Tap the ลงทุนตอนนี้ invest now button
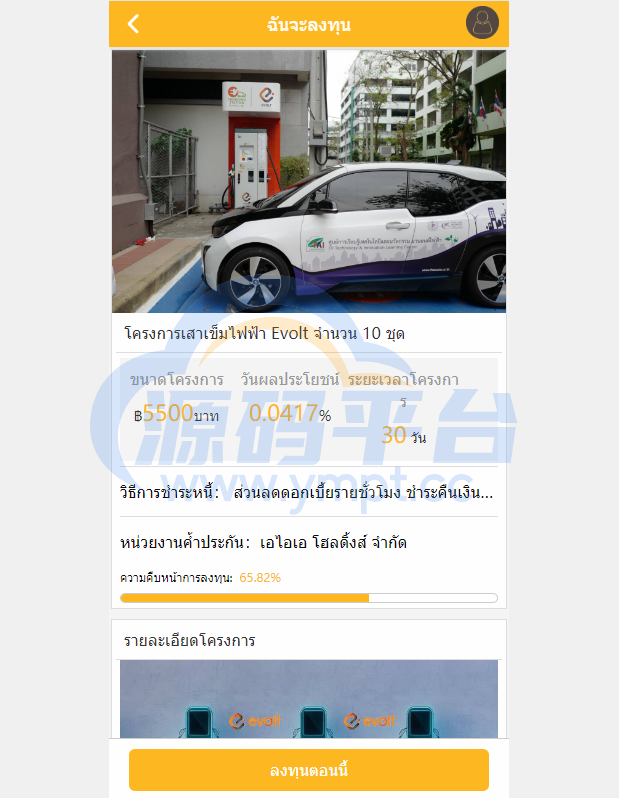 [309, 770]
